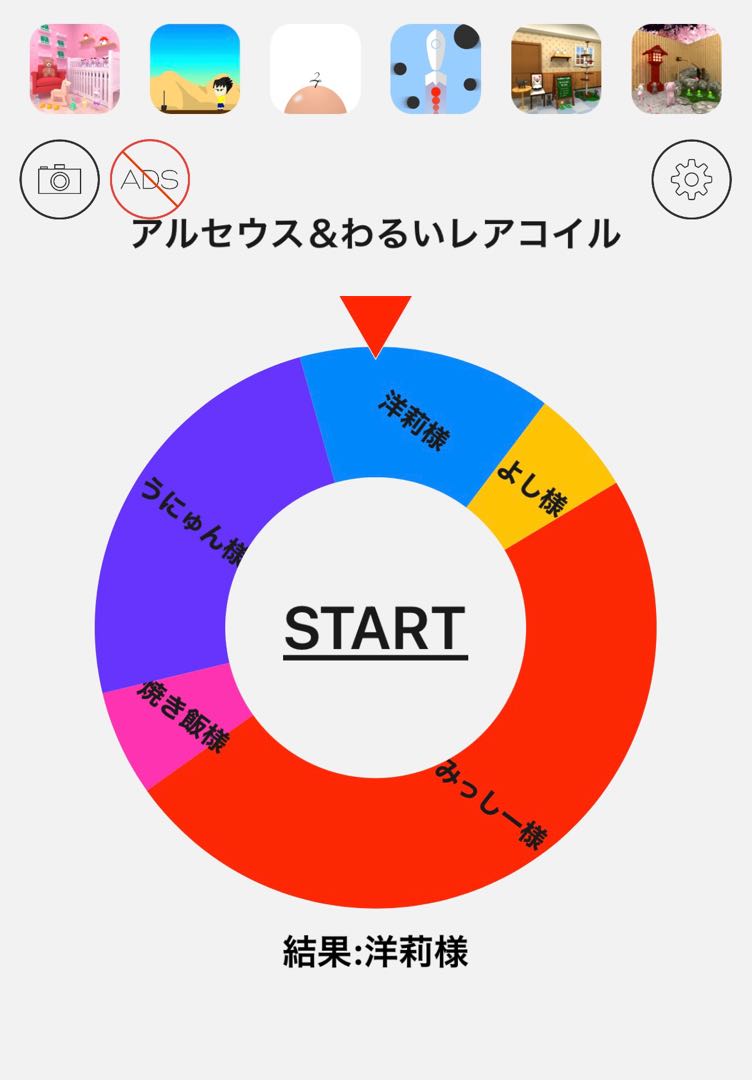This screenshot has height=1080, width=752.
Task: Tap the remove ADS icon
Action: [148, 176]
